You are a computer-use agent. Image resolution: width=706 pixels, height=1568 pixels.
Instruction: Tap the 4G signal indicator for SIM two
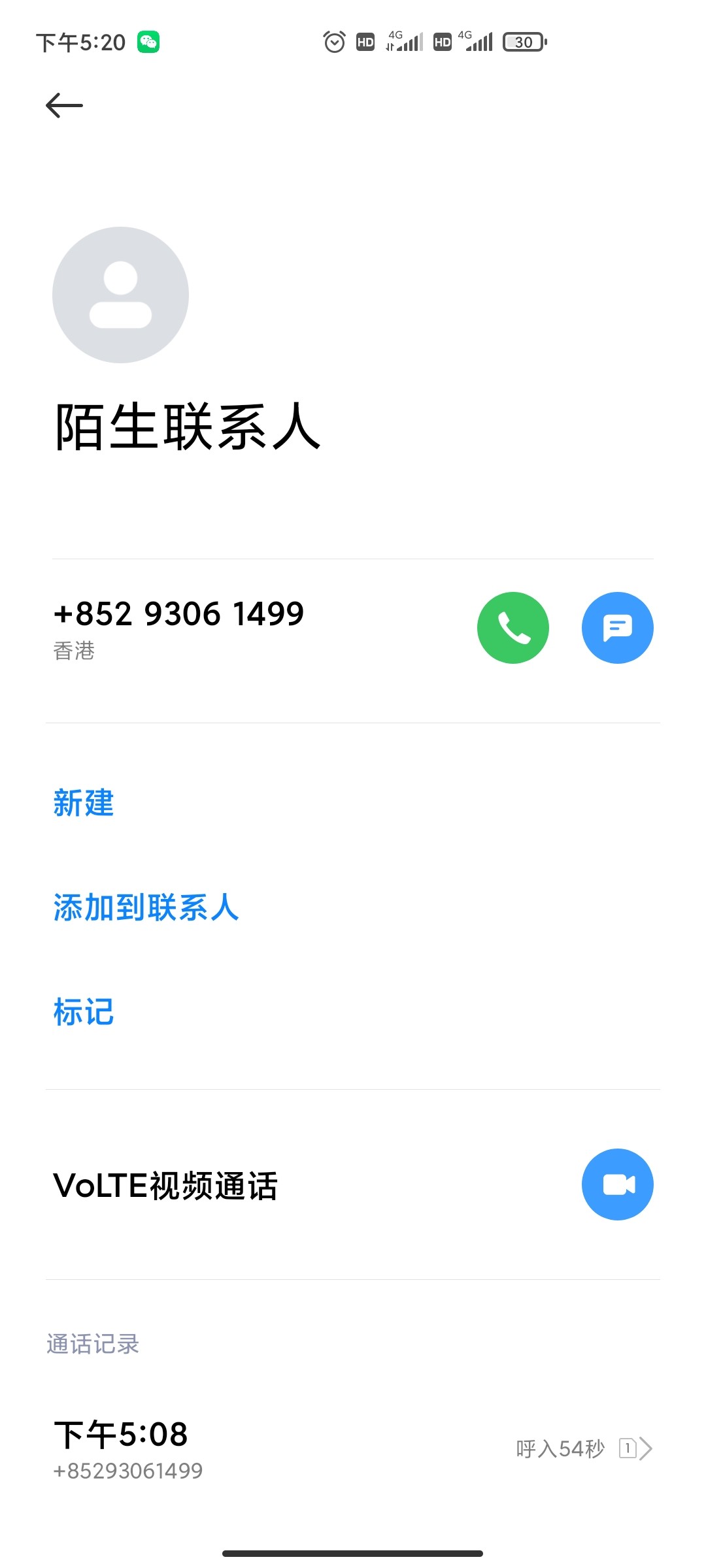[480, 41]
